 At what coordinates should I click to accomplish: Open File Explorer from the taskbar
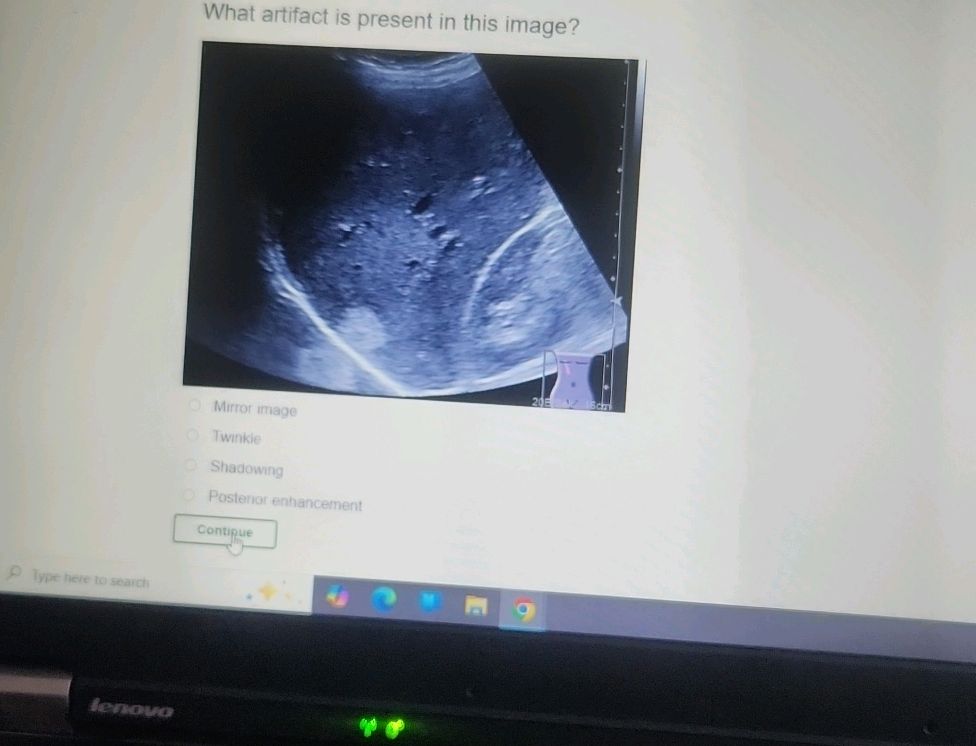click(477, 605)
